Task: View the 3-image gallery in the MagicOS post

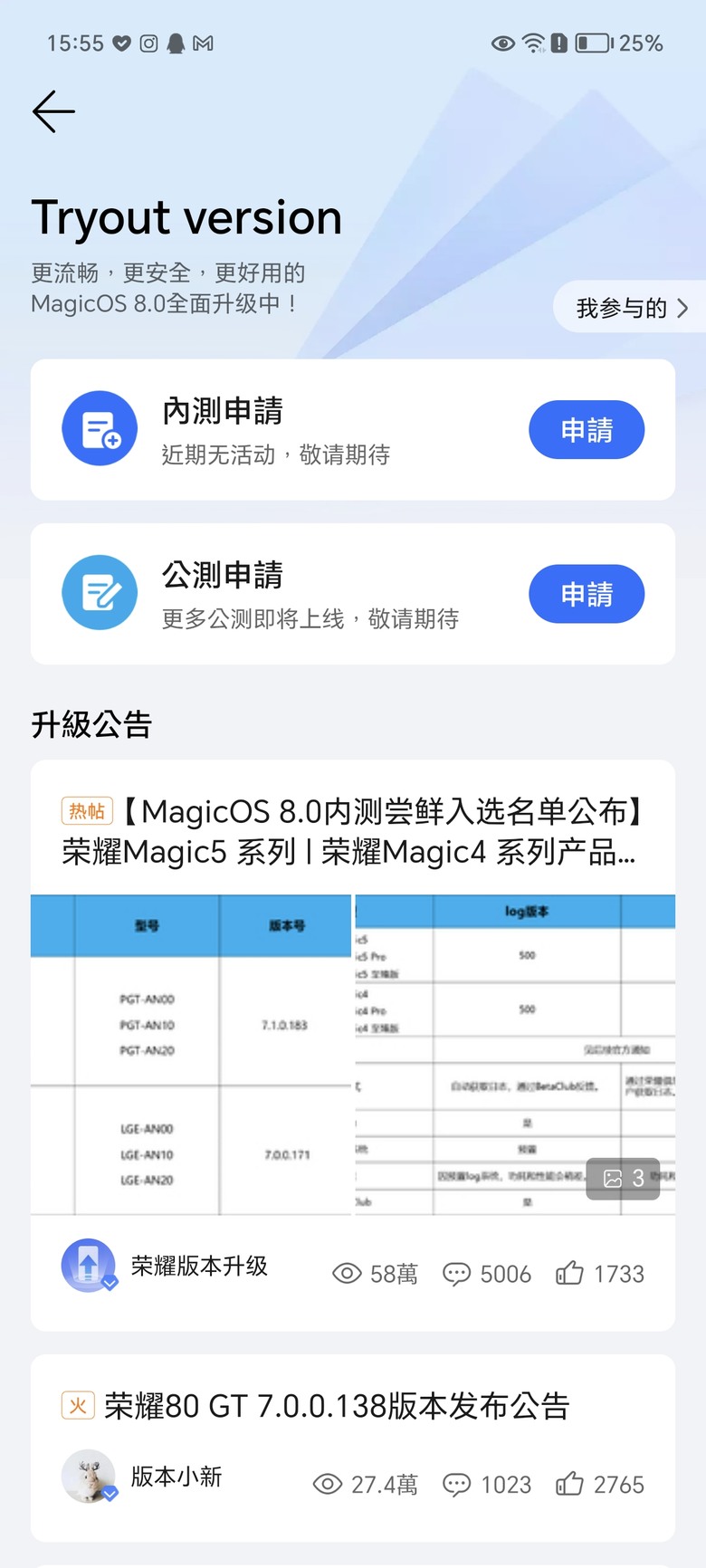Action: coord(623,1178)
